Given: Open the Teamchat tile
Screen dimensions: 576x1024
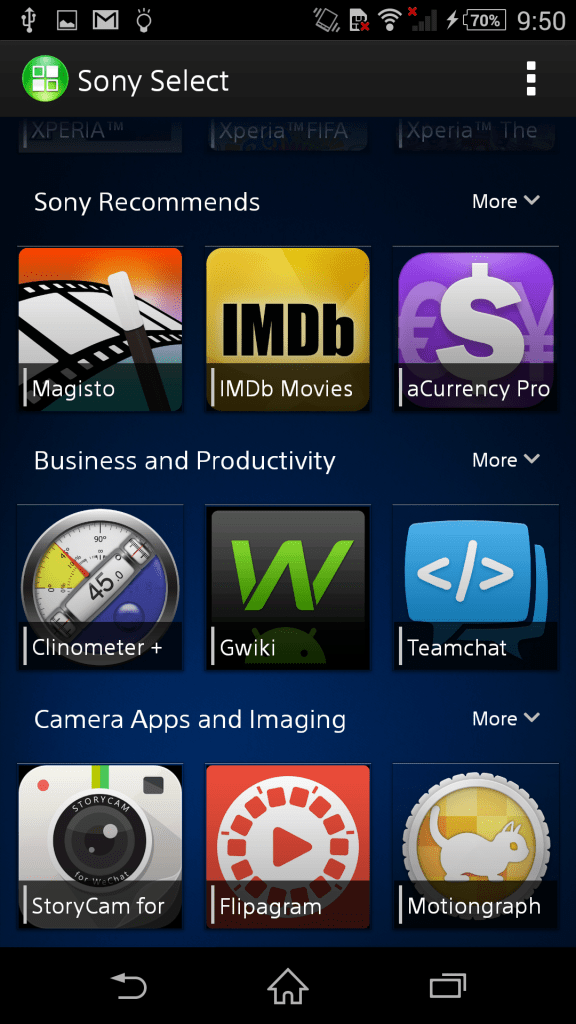Looking at the screenshot, I should [x=475, y=588].
